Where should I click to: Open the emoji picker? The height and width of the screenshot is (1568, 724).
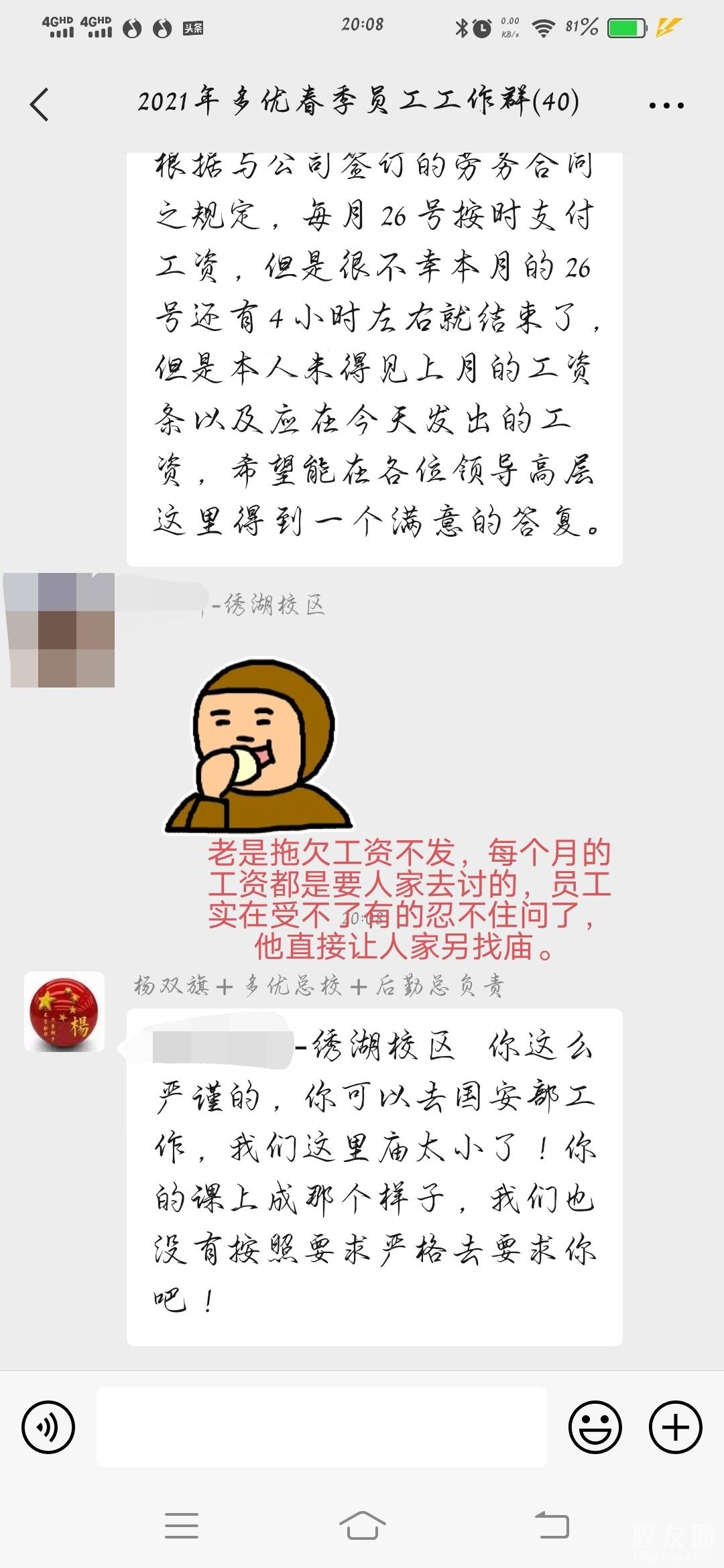pyautogui.click(x=595, y=1427)
